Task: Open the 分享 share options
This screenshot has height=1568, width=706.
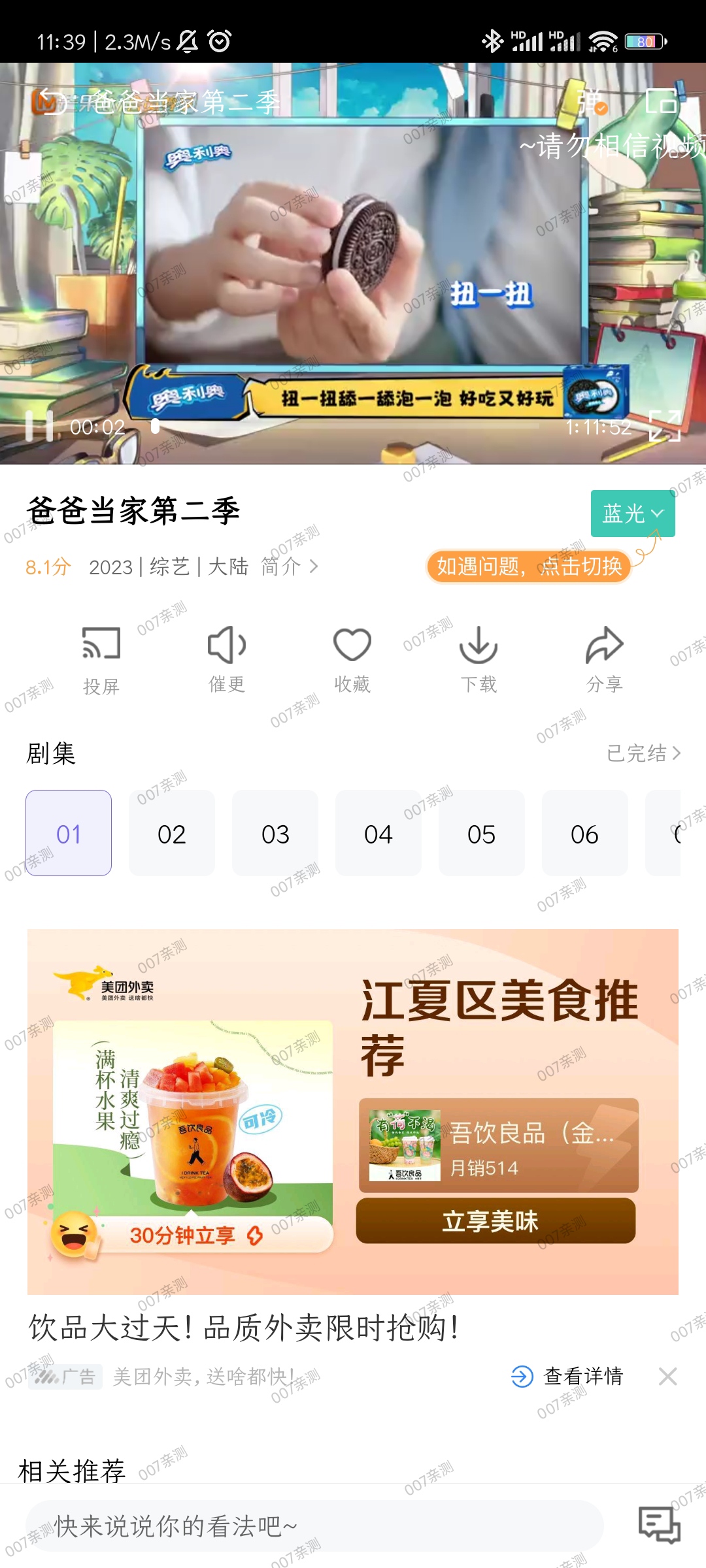Action: 604,644
